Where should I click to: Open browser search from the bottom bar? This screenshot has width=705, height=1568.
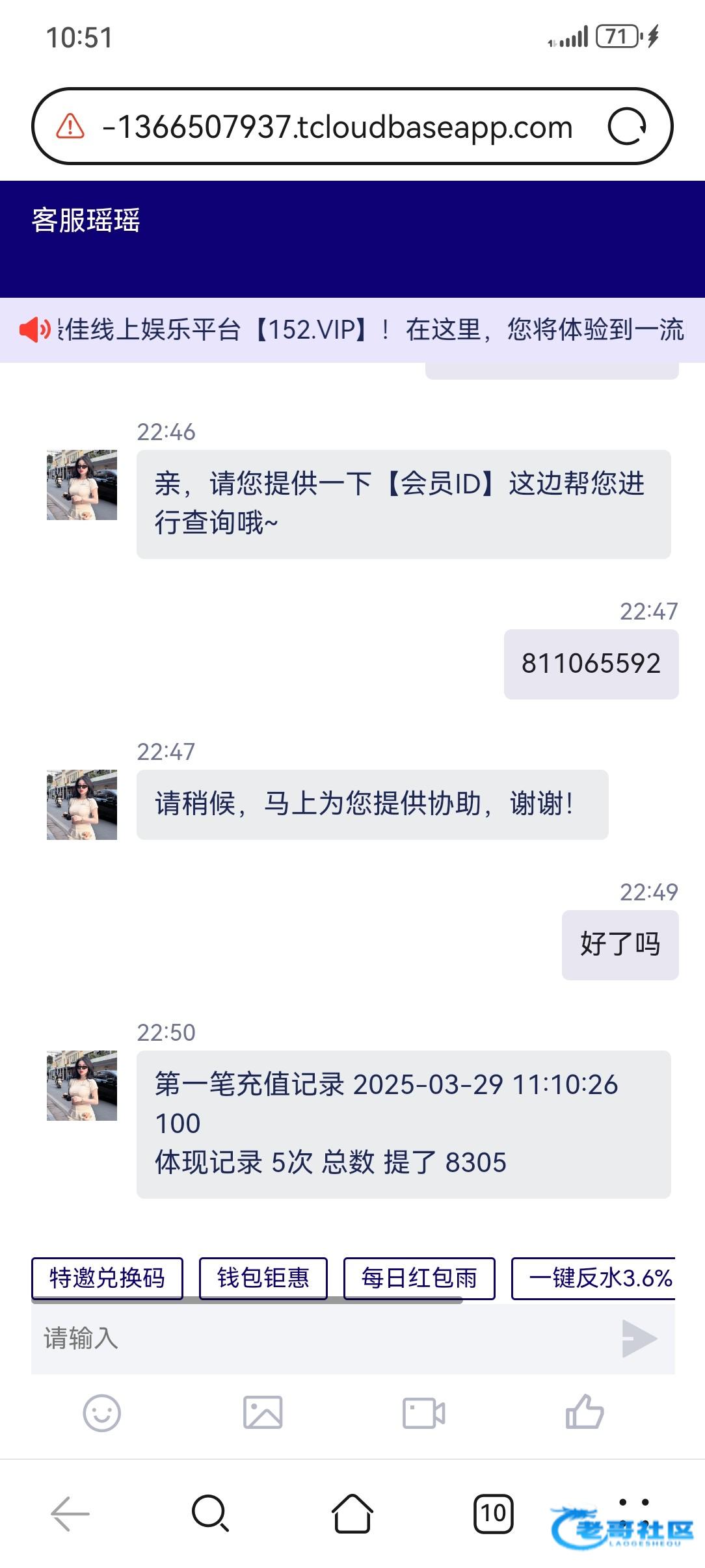(x=211, y=1513)
